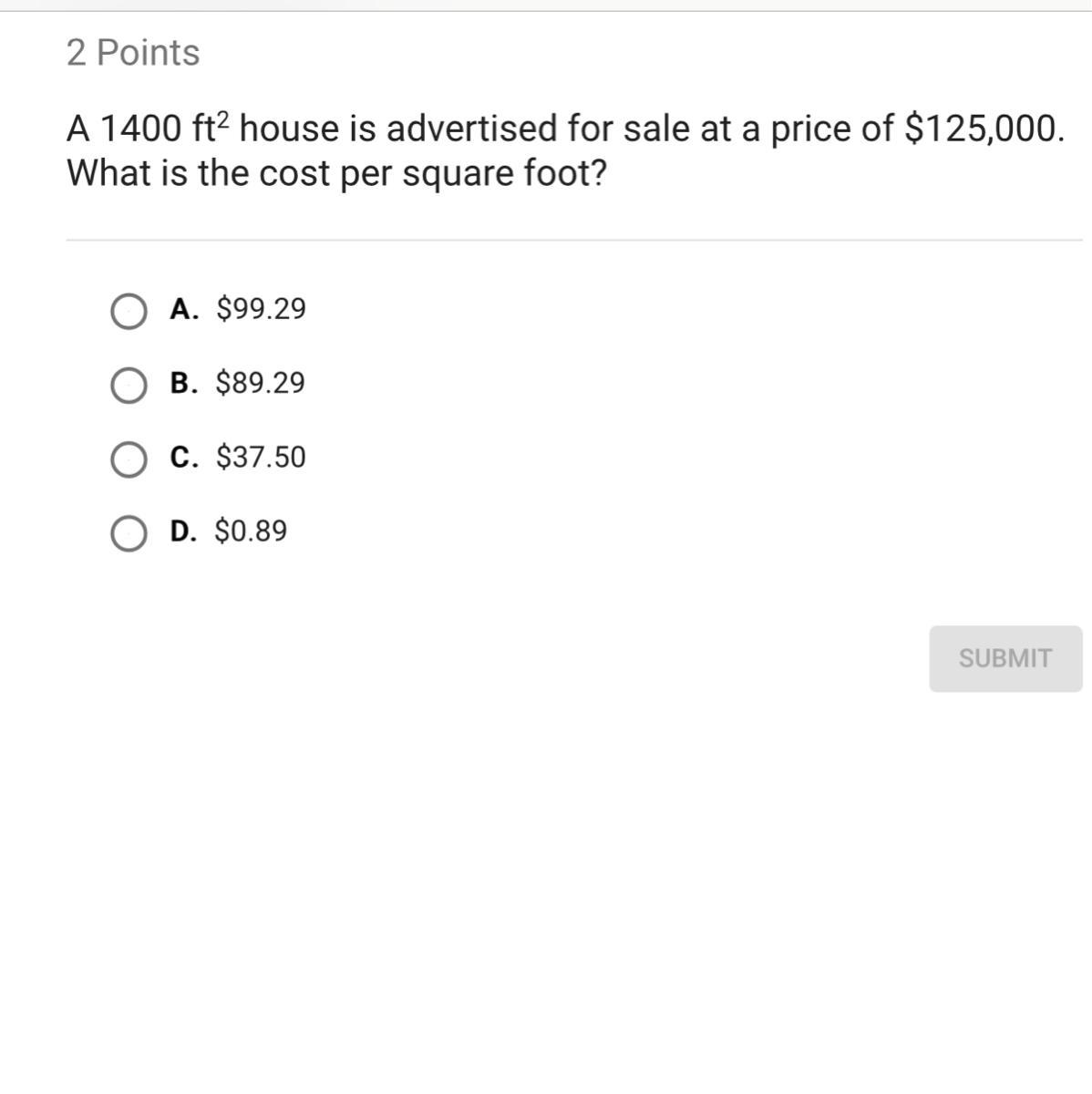
Task: Select answer A. $99.29
Action: (x=129, y=312)
